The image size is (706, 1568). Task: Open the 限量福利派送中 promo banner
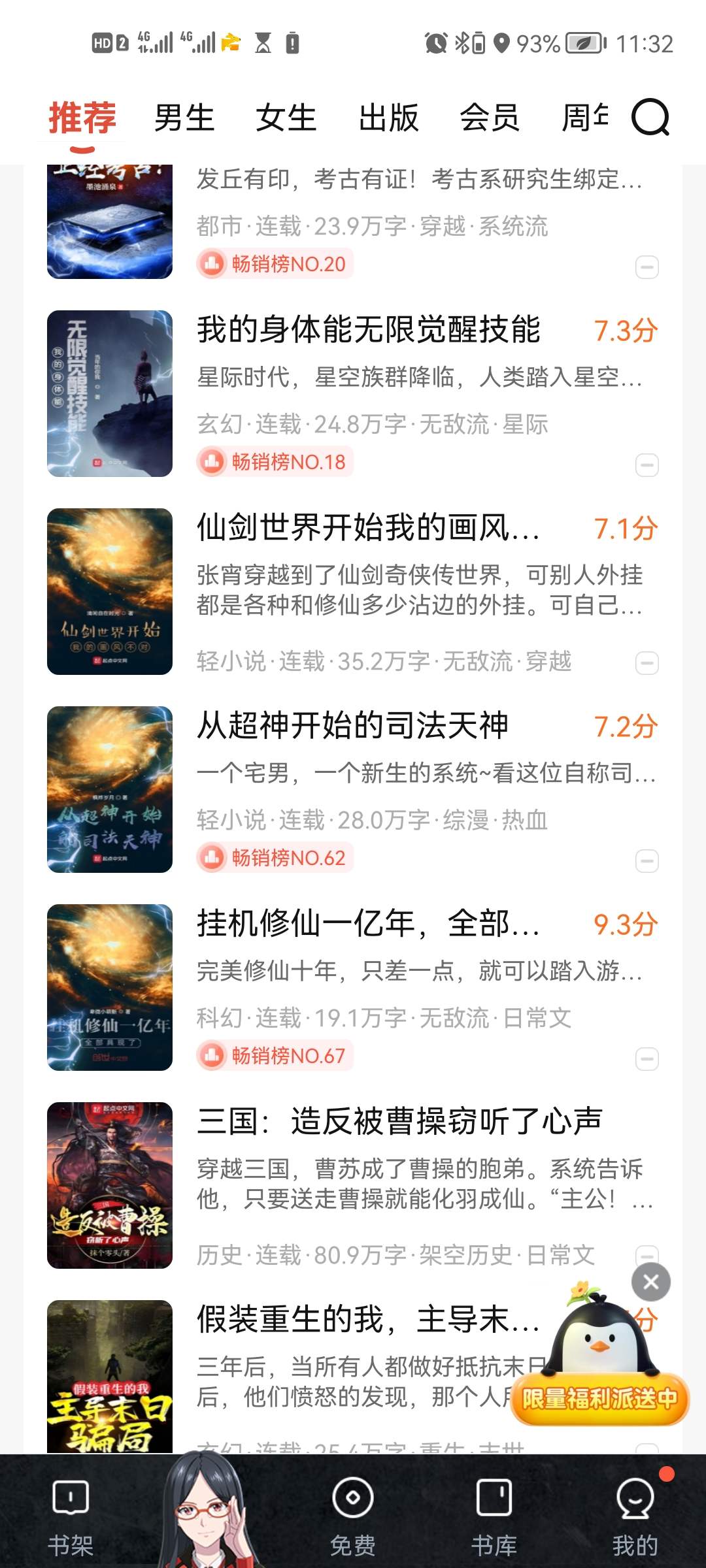pyautogui.click(x=599, y=1398)
